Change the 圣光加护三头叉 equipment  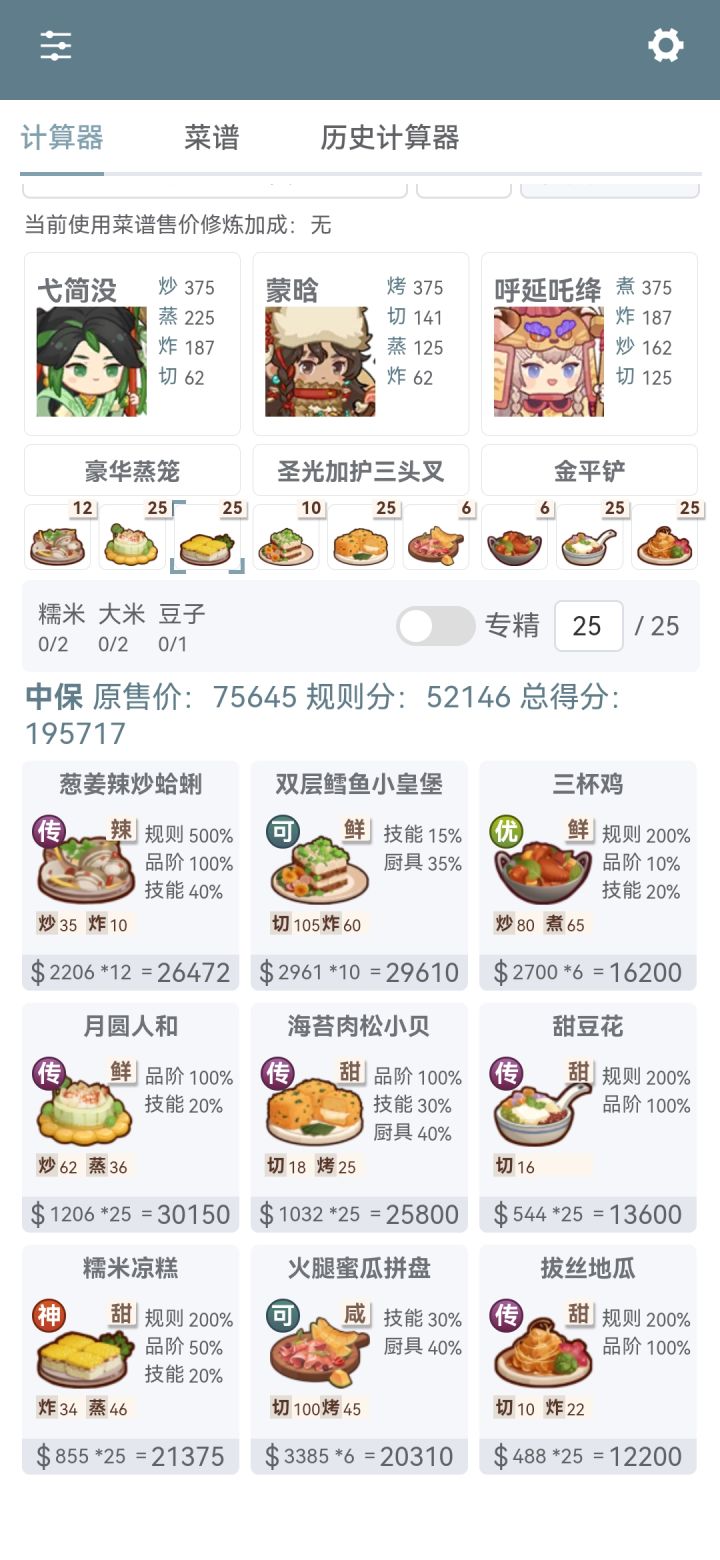click(x=360, y=470)
